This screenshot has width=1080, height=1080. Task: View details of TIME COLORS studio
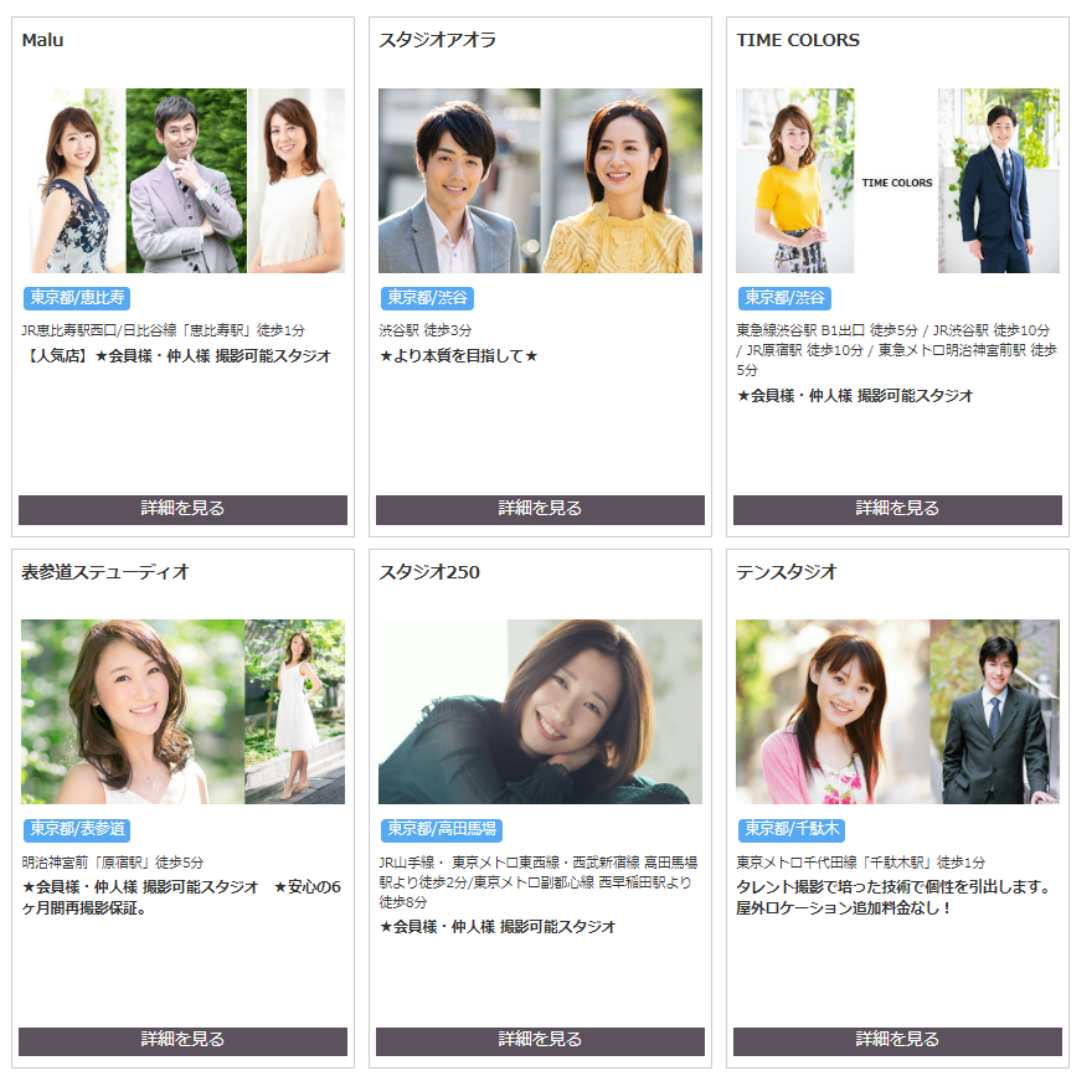point(897,509)
